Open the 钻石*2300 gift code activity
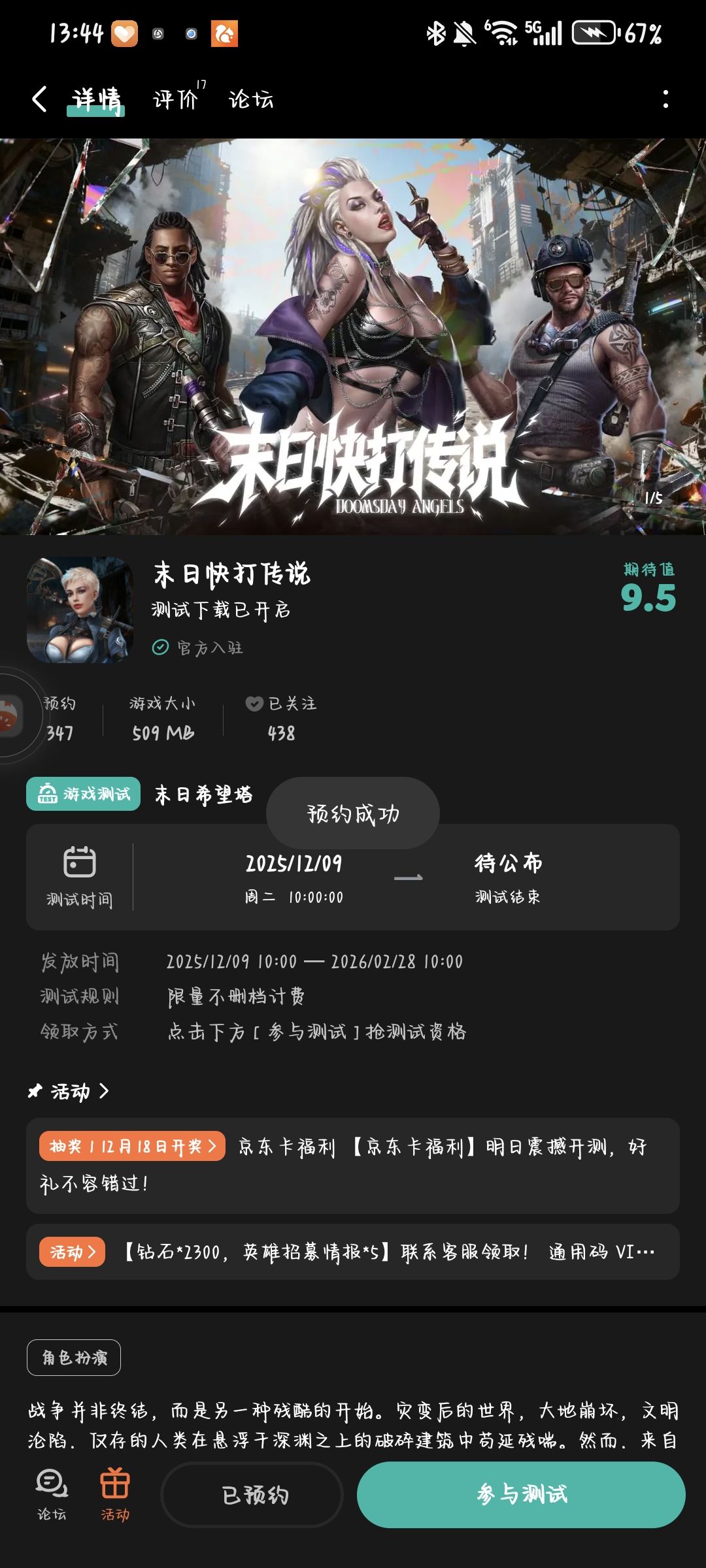Viewport: 706px width, 1568px height. (x=353, y=1252)
